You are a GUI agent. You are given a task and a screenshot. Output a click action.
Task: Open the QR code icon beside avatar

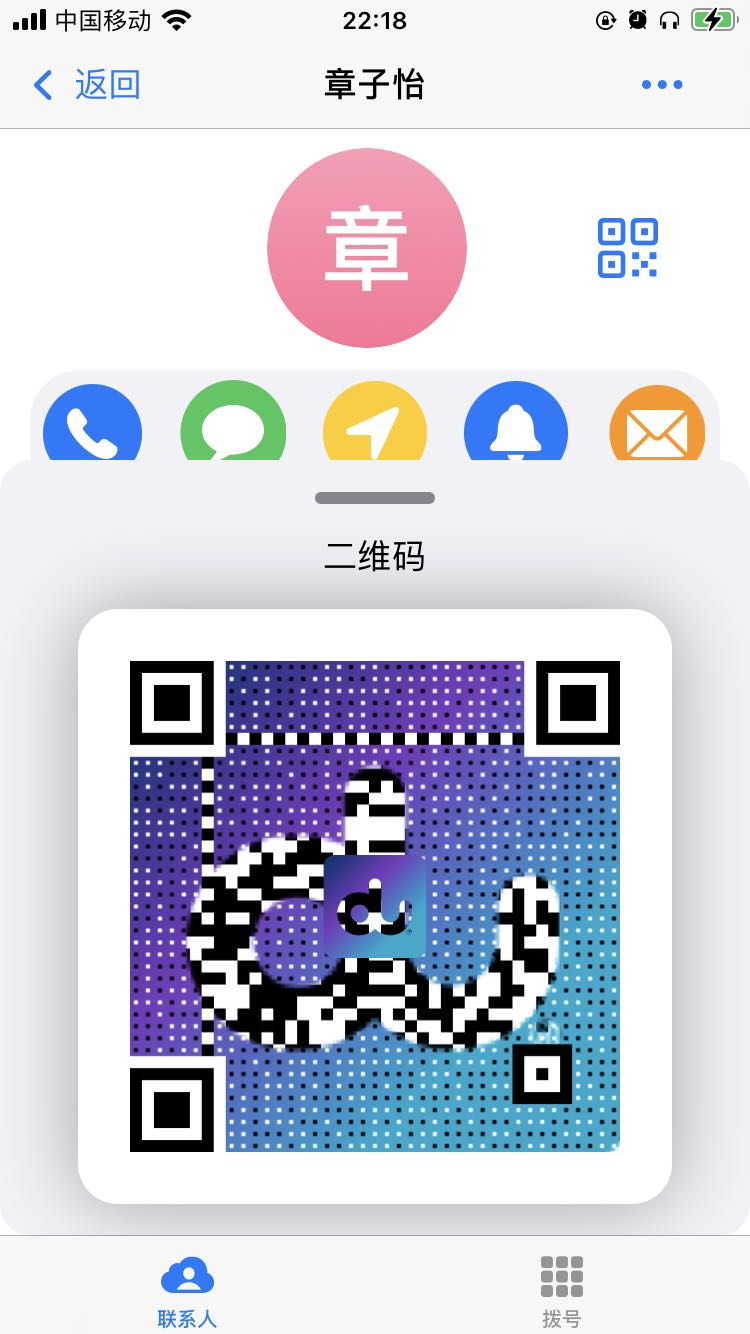627,247
